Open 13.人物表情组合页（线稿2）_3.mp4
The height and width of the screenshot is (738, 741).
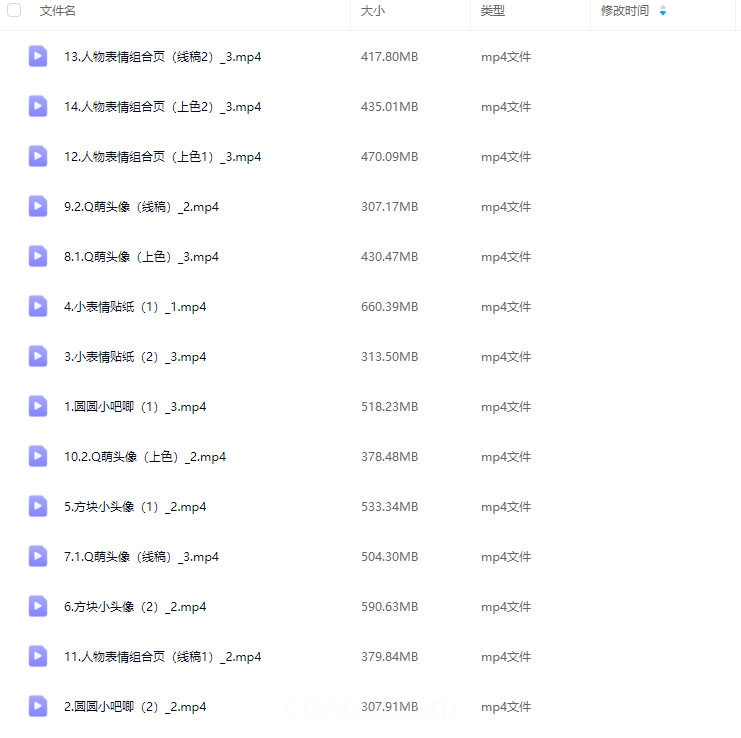[162, 57]
